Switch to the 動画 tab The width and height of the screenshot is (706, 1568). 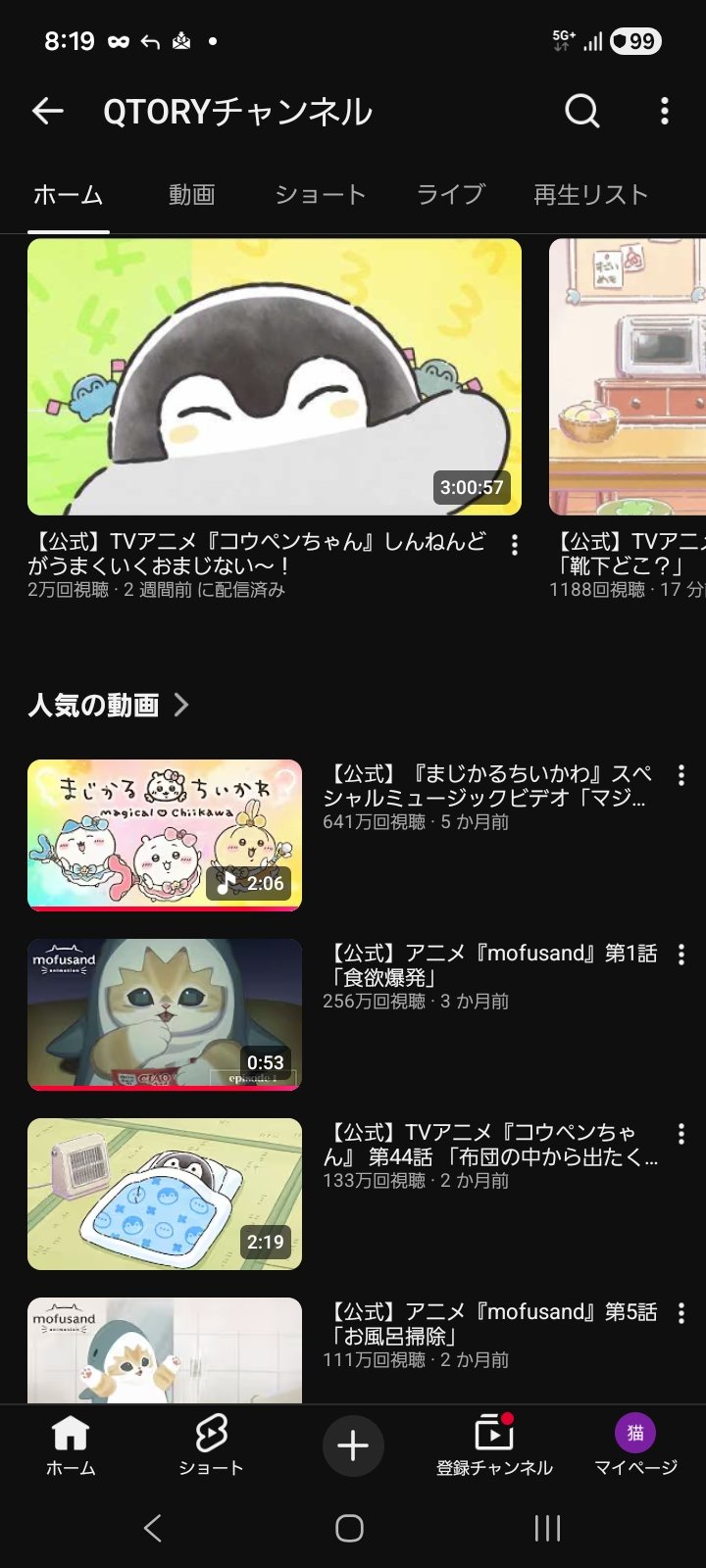coord(191,195)
